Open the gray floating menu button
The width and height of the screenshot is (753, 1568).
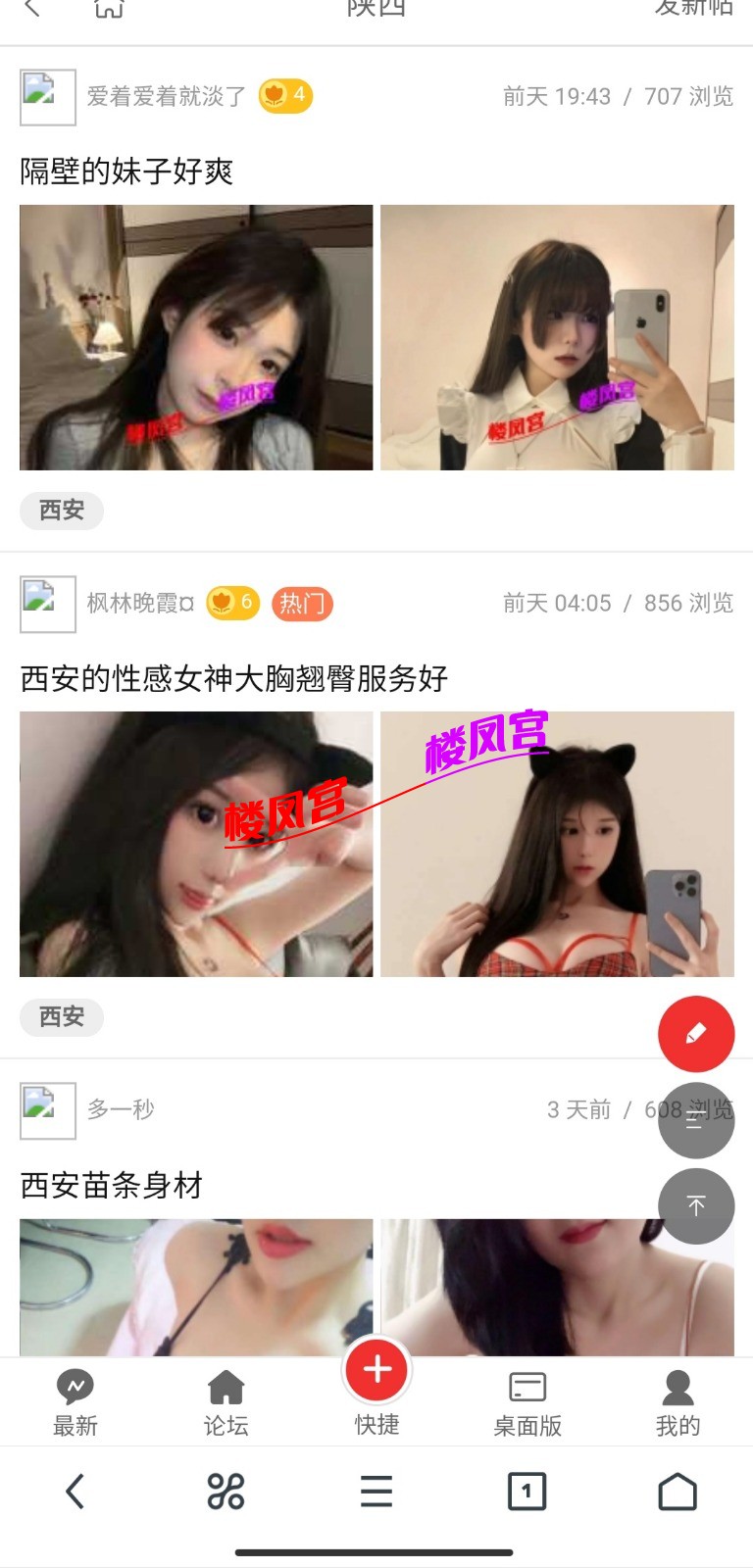(695, 1120)
